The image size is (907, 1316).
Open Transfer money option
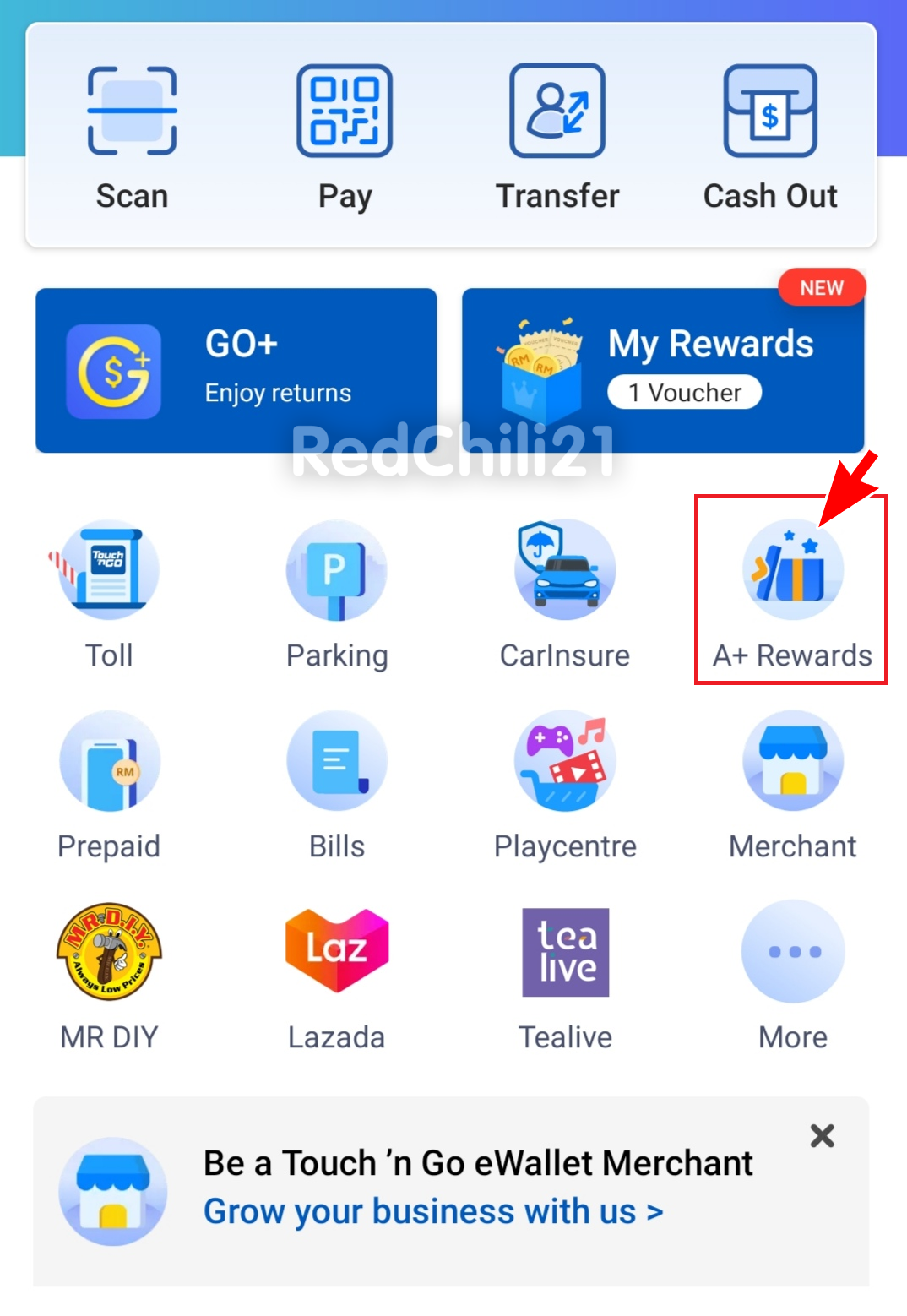click(x=557, y=135)
